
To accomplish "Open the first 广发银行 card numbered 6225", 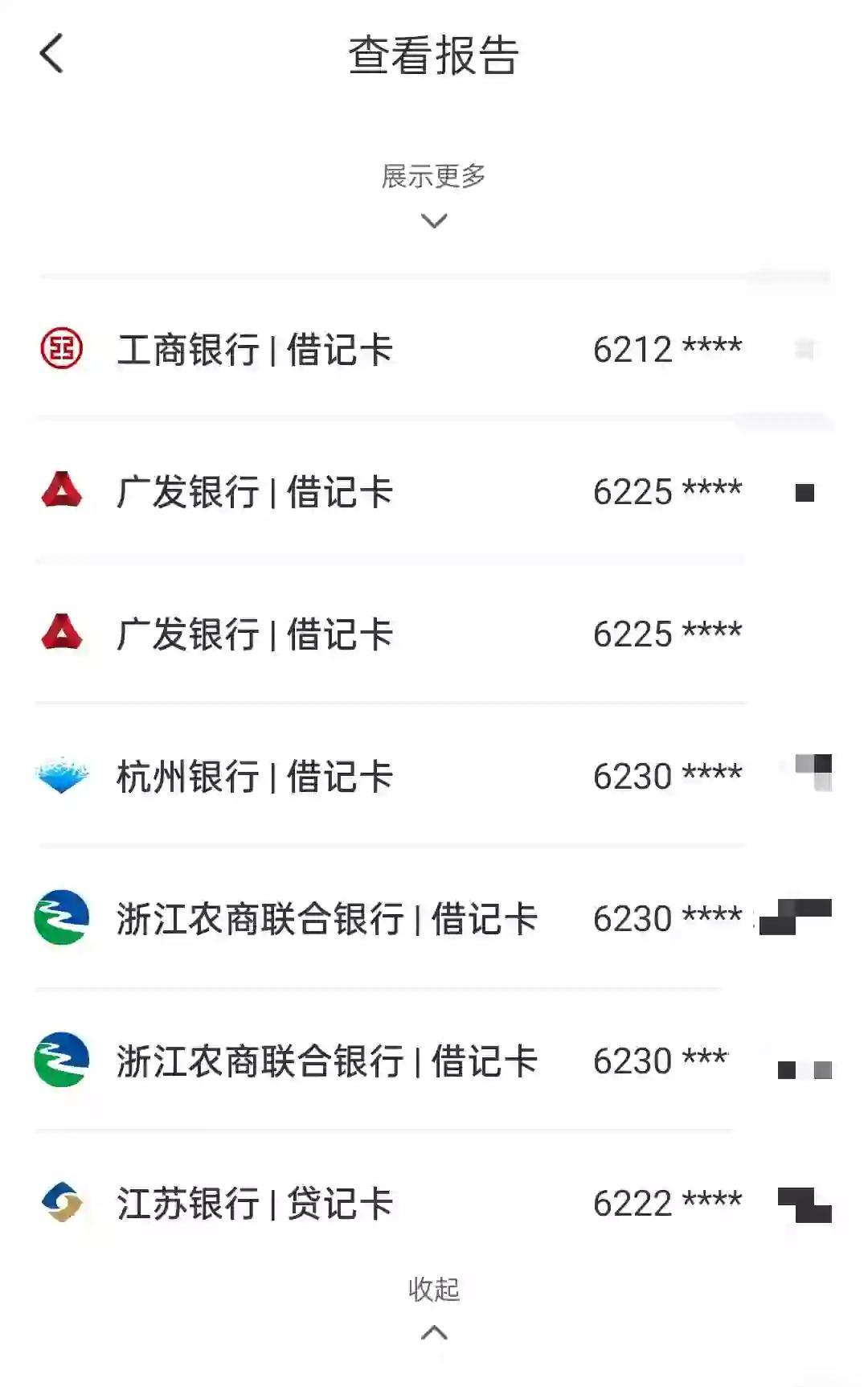I will pyautogui.click(x=402, y=490).
